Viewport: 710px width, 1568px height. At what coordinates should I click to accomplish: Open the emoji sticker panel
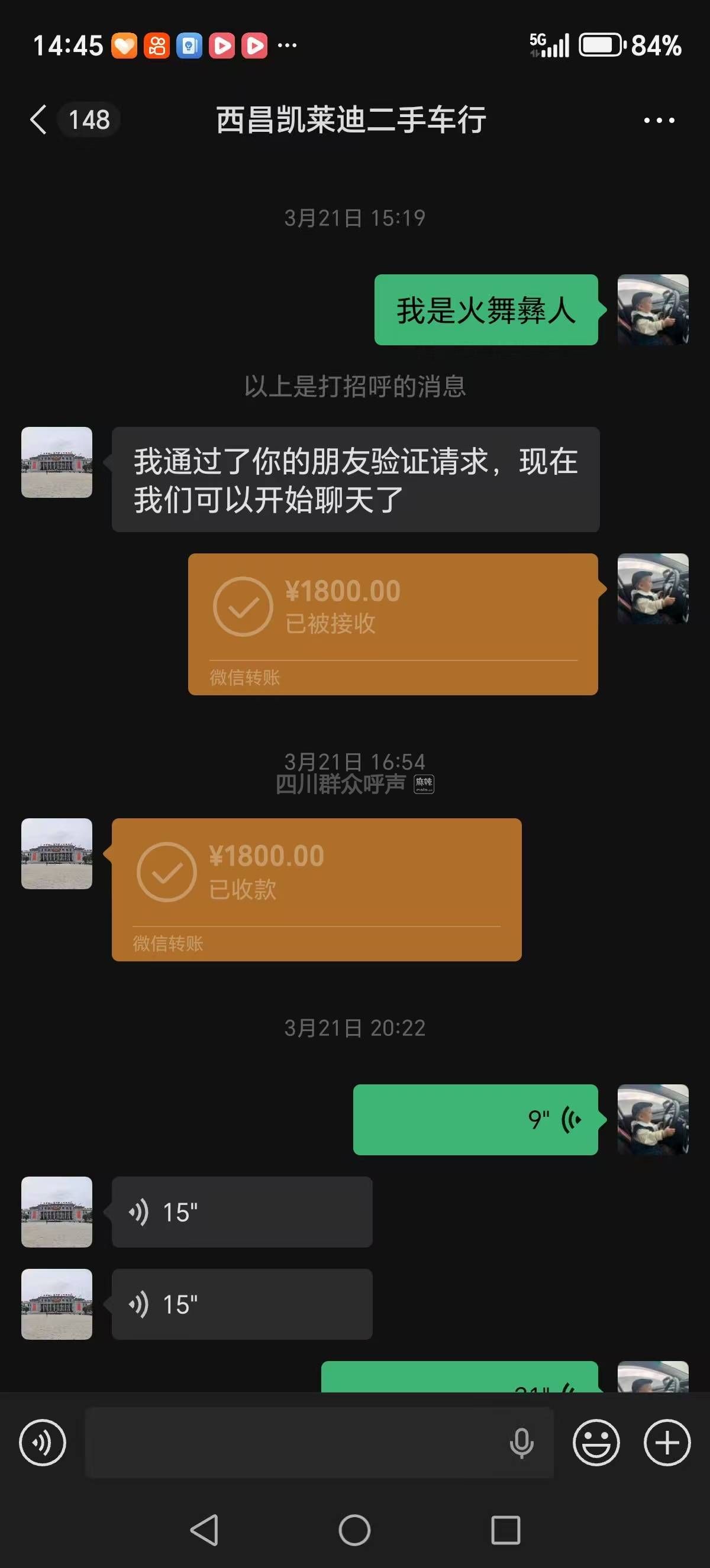596,1442
